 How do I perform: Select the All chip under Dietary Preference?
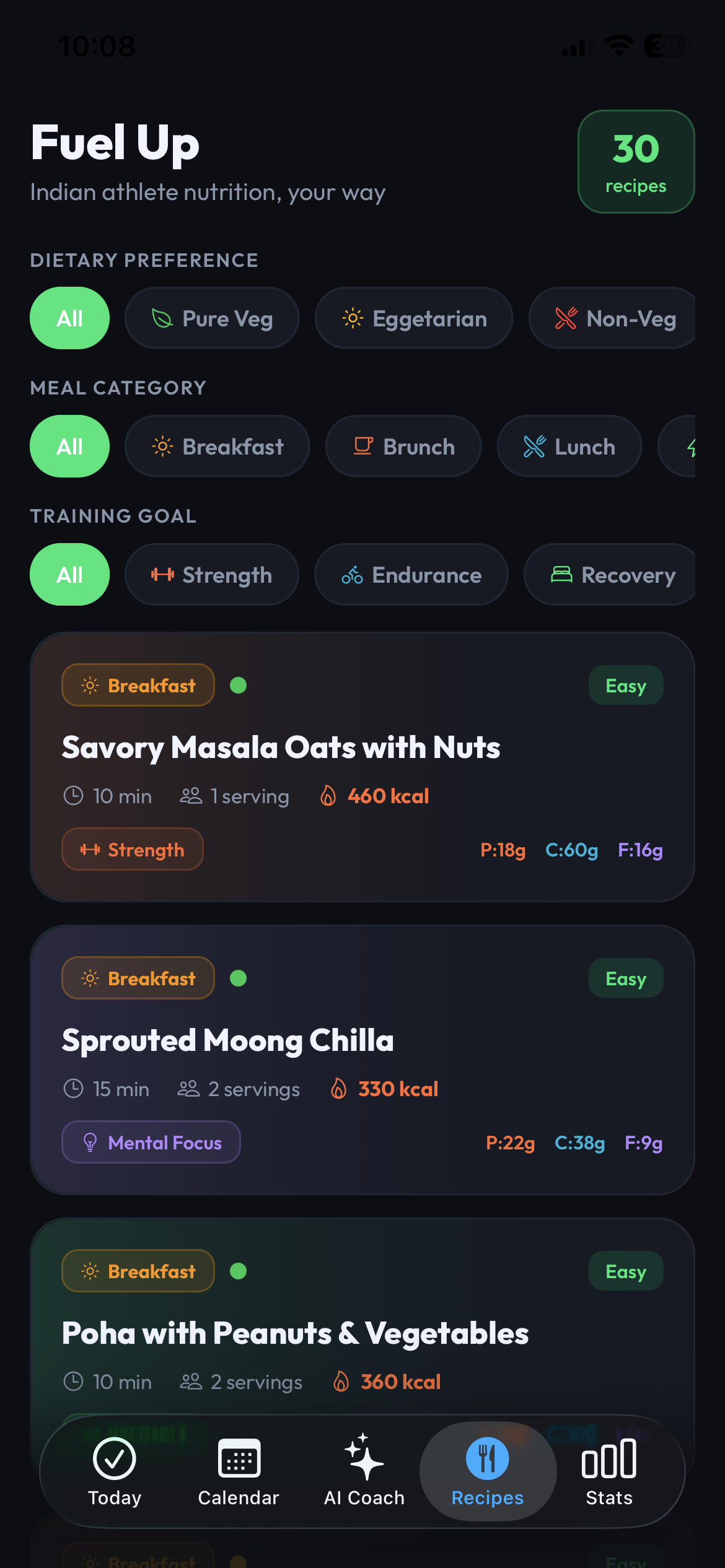pyautogui.click(x=69, y=318)
